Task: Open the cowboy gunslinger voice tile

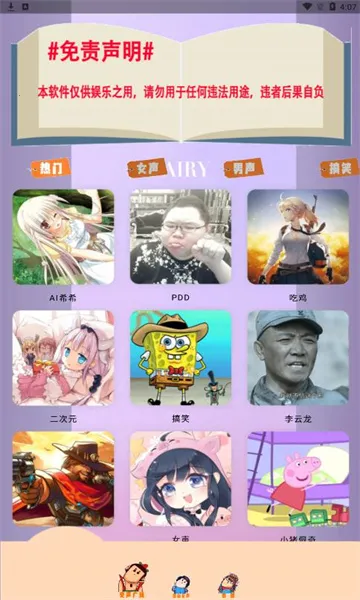Action: pos(63,479)
